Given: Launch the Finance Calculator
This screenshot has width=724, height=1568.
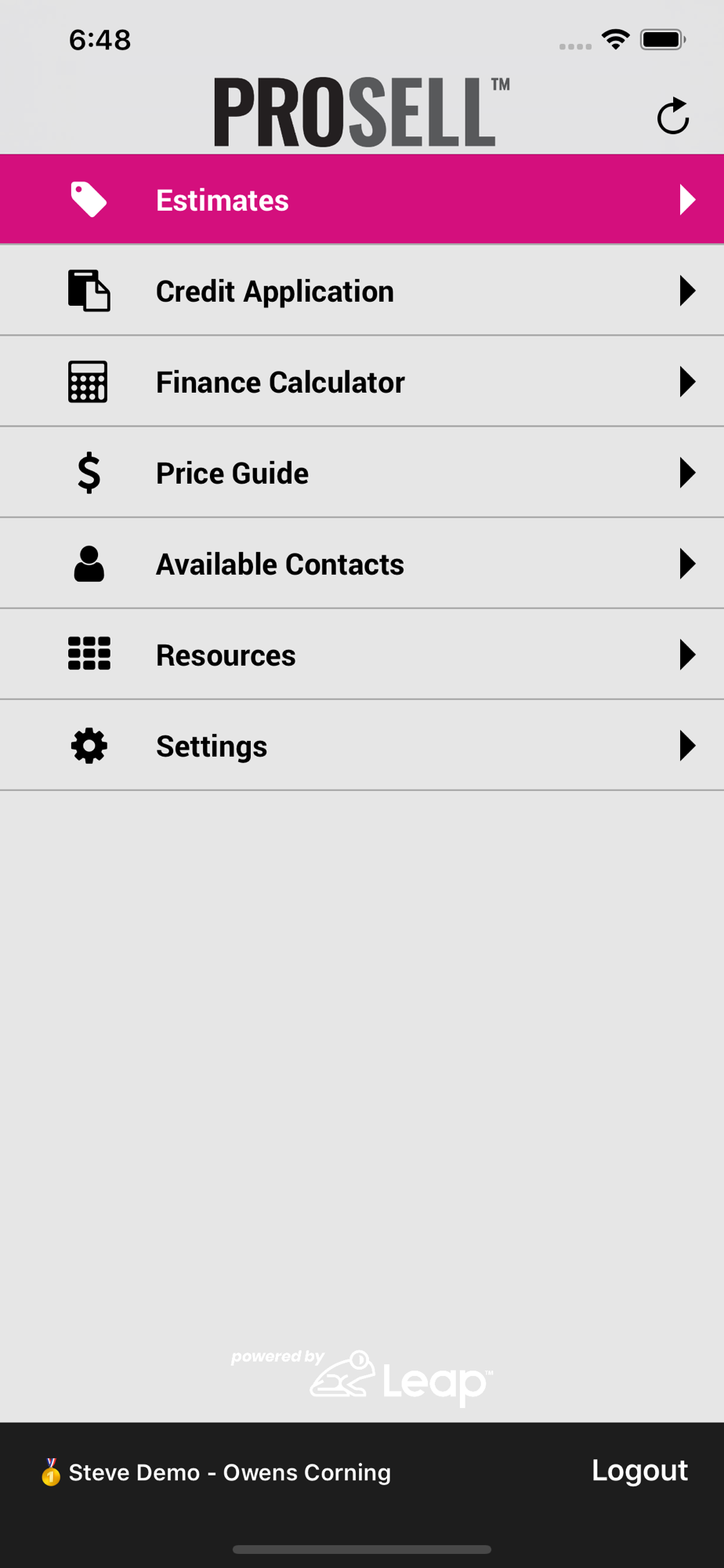Looking at the screenshot, I should (362, 382).
